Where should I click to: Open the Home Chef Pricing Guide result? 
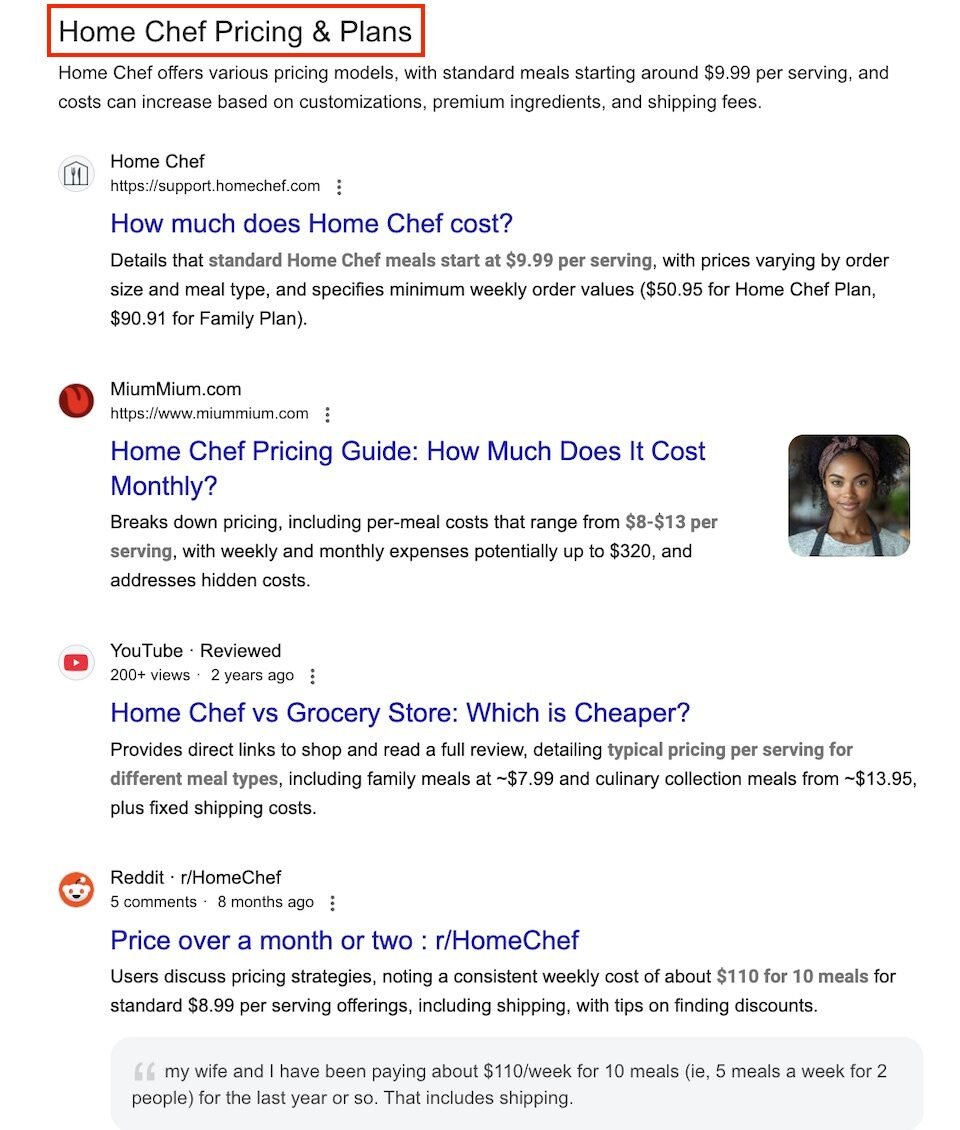point(408,452)
